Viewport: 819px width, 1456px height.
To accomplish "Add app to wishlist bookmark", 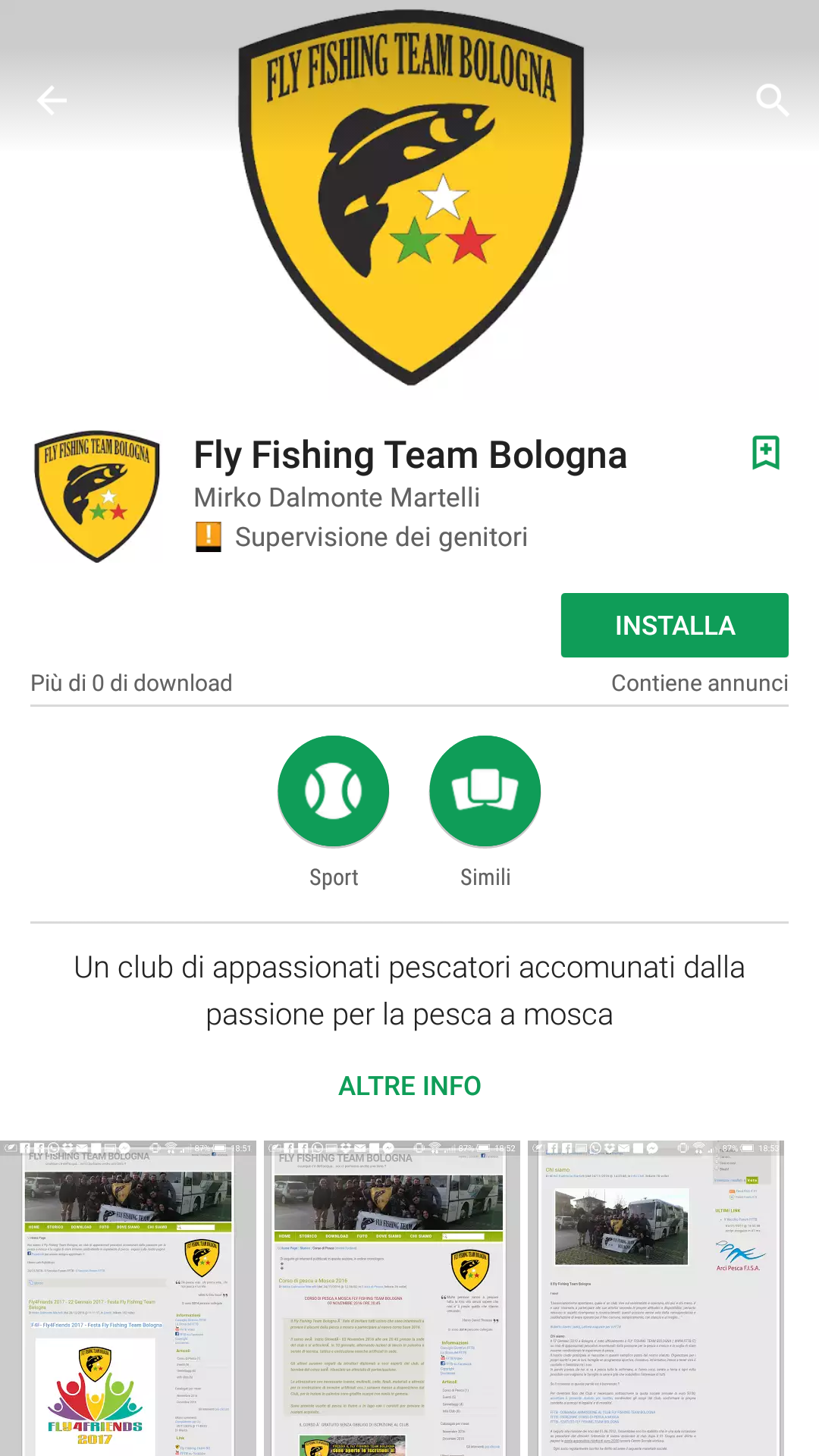I will click(766, 453).
